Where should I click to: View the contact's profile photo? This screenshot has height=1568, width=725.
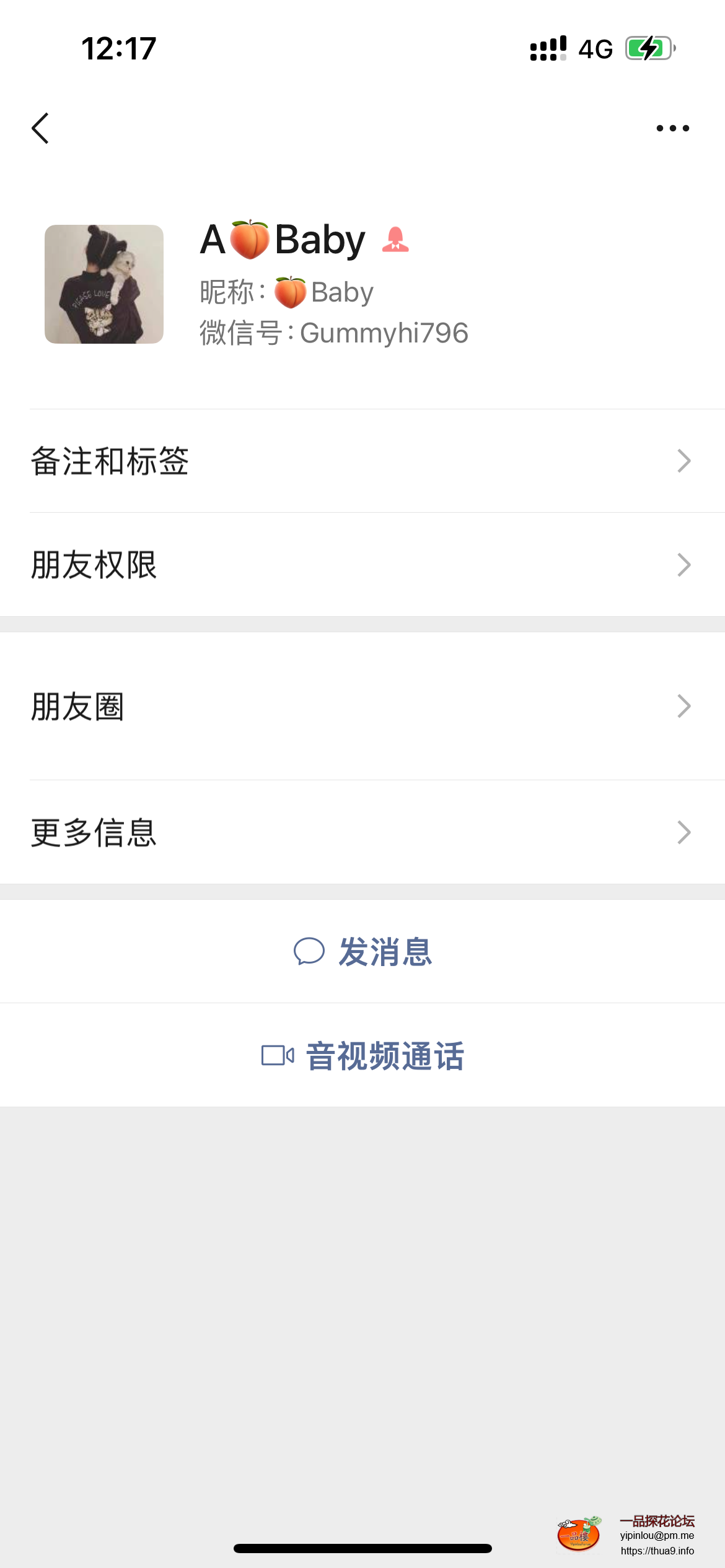point(104,284)
